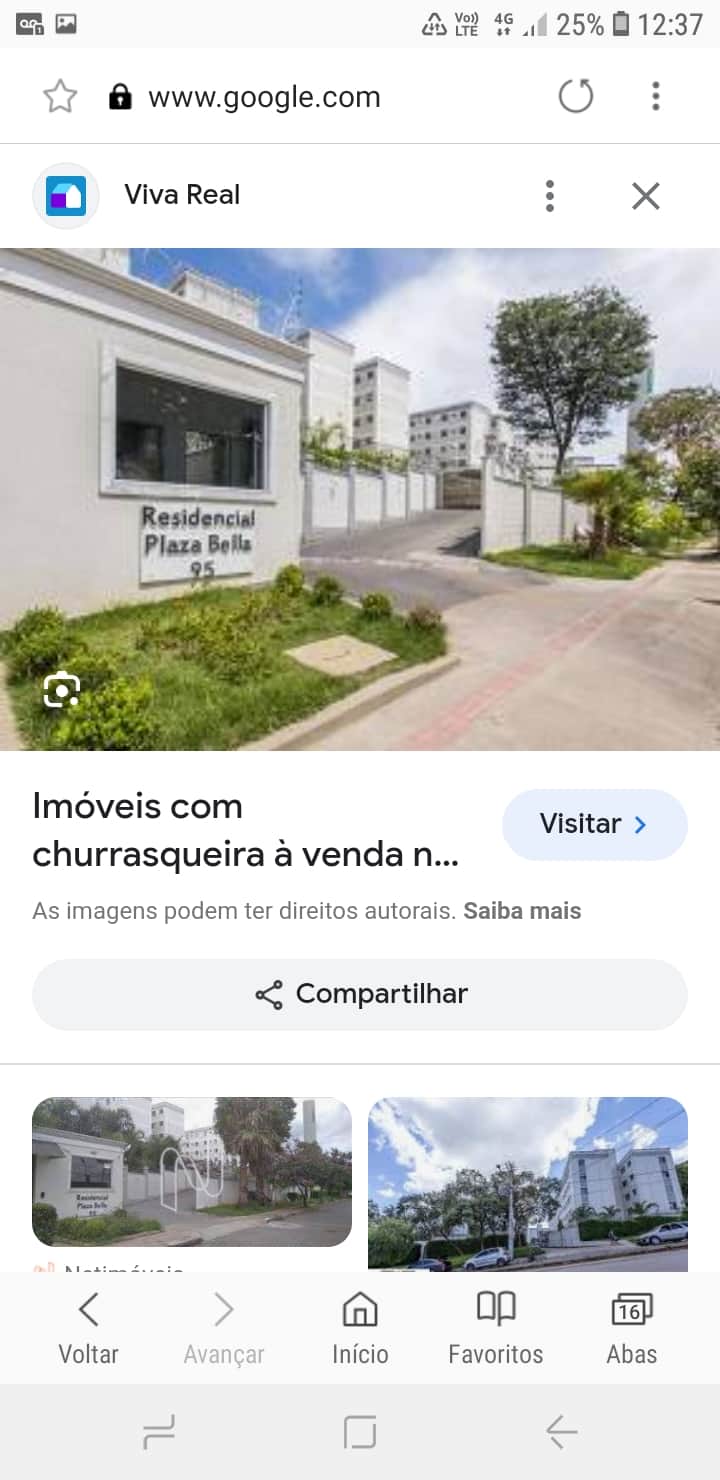Tap the system home button

pos(360,1433)
